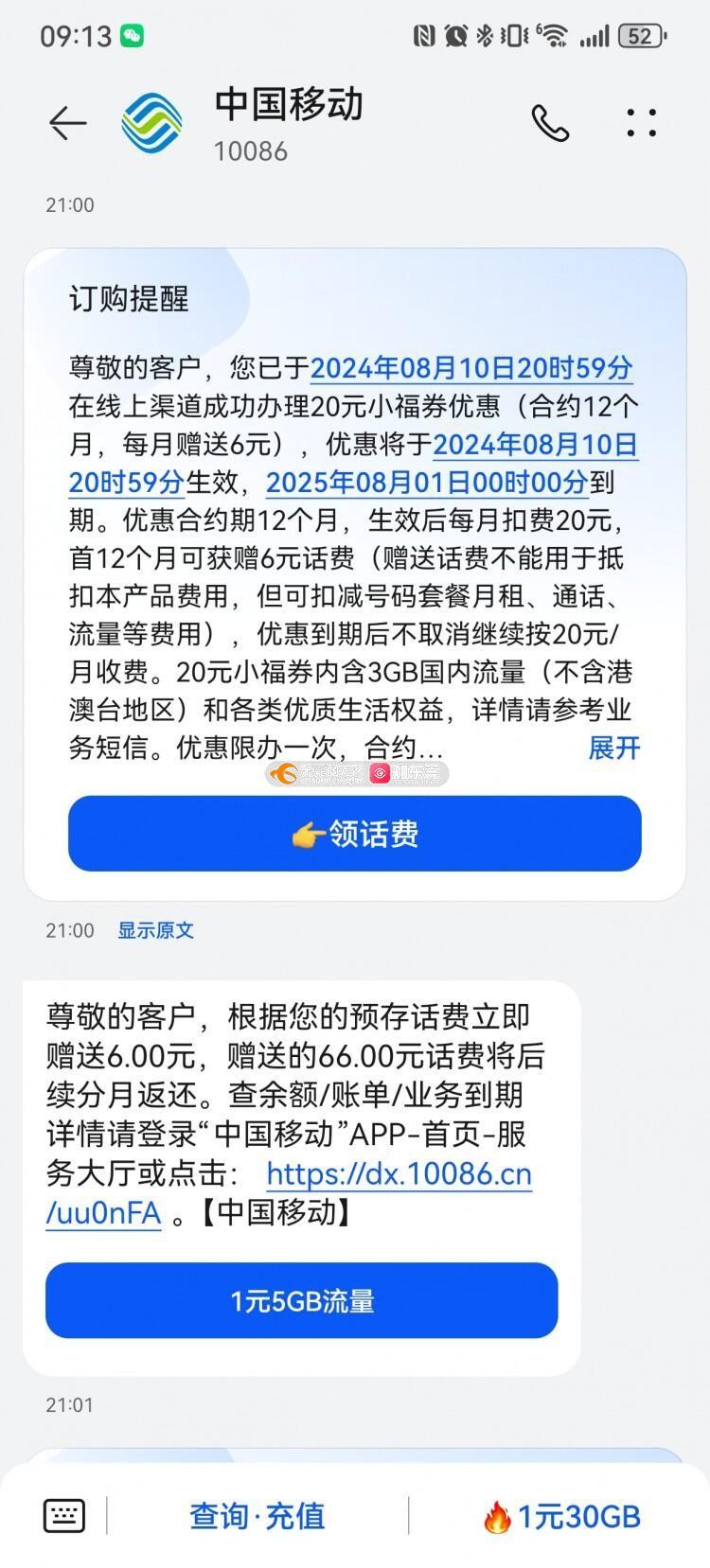This screenshot has height=1568, width=710.
Task: Switch to keyboard input
Action: pos(64,1516)
